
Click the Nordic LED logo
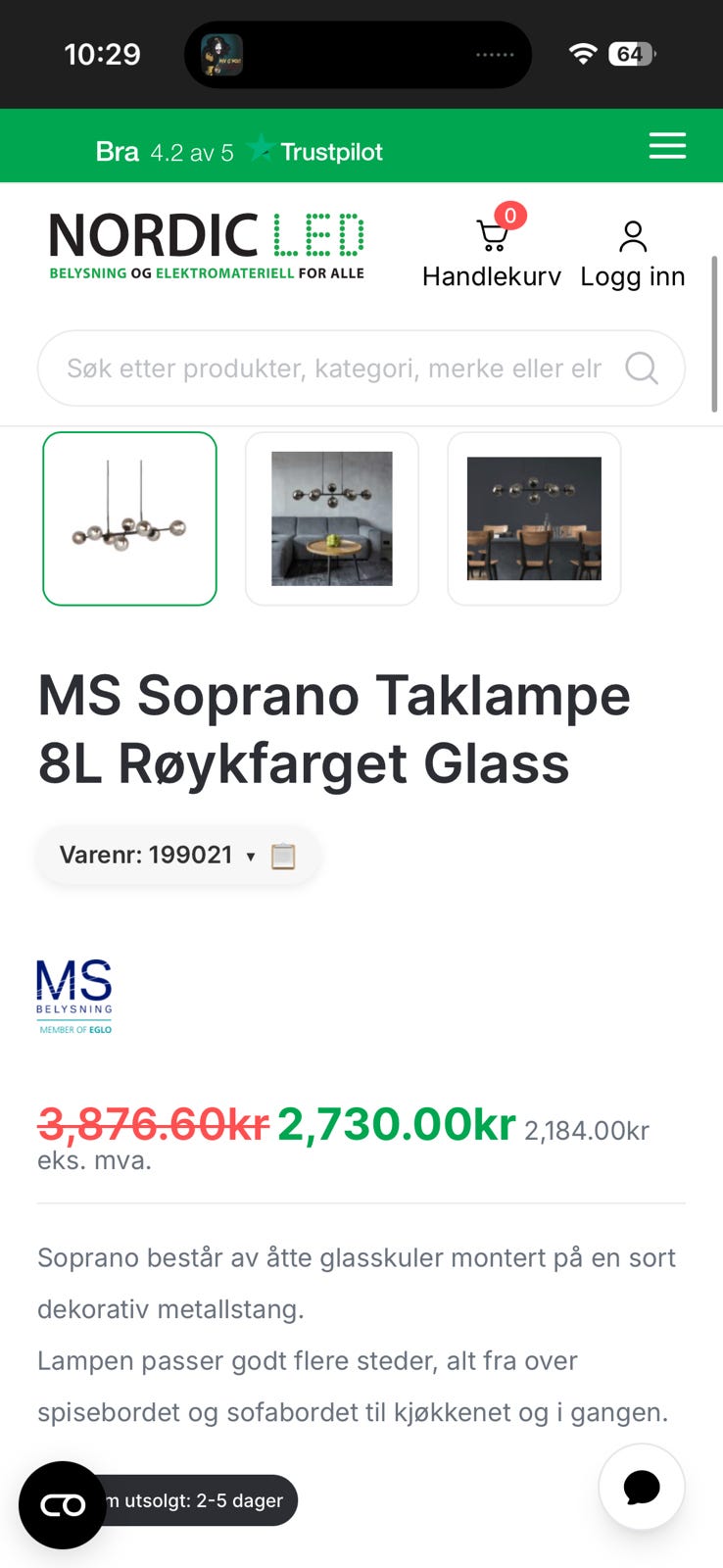pyautogui.click(x=206, y=245)
